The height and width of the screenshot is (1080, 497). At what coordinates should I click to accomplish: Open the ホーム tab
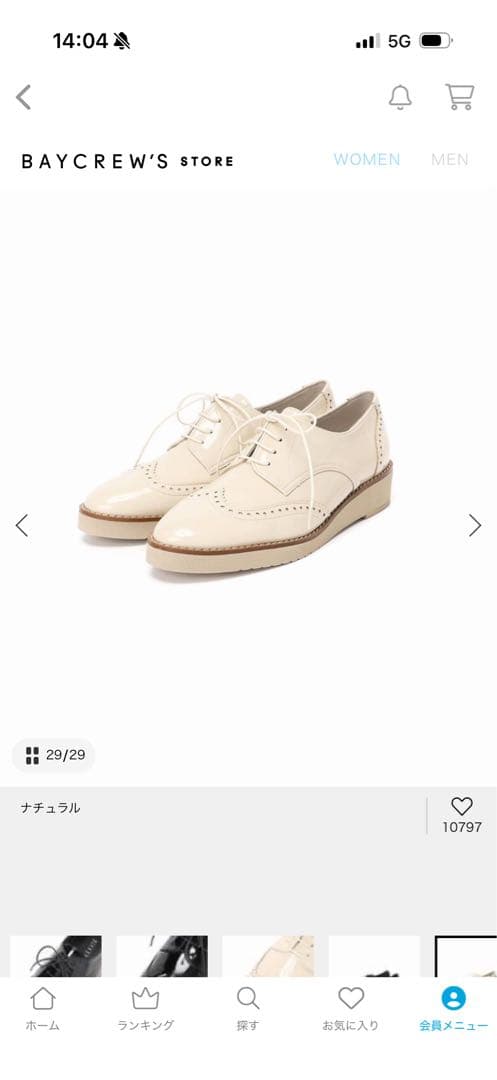[x=43, y=1008]
